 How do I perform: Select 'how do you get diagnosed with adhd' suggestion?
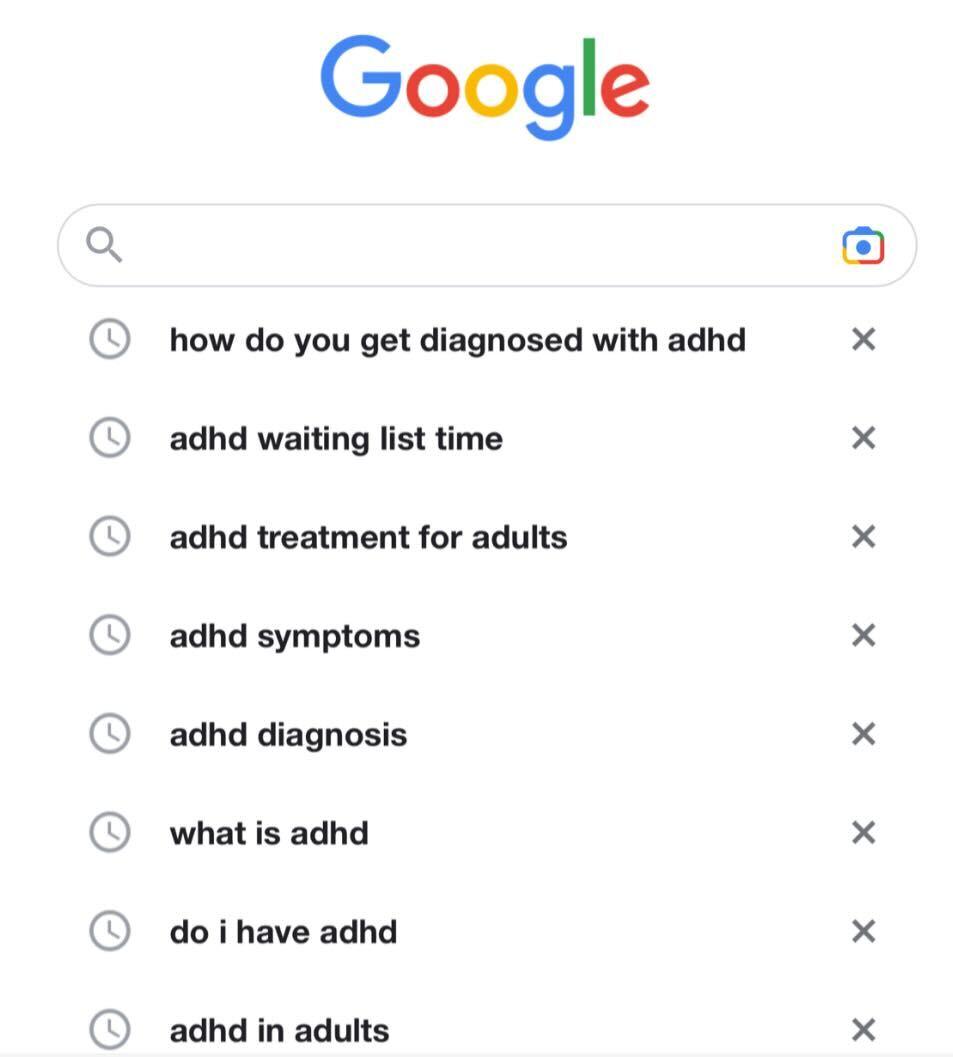(x=457, y=340)
